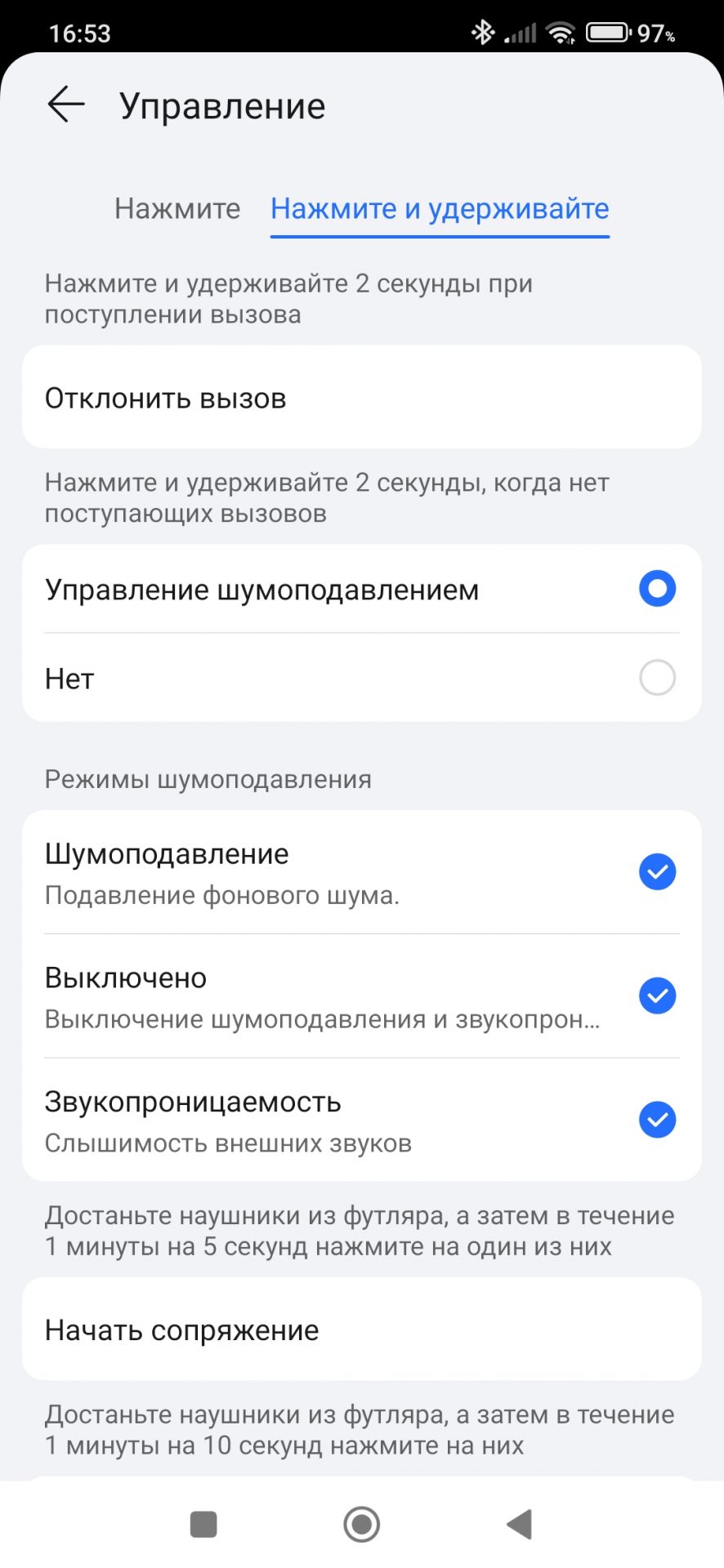Go to the home screen

point(362,1524)
